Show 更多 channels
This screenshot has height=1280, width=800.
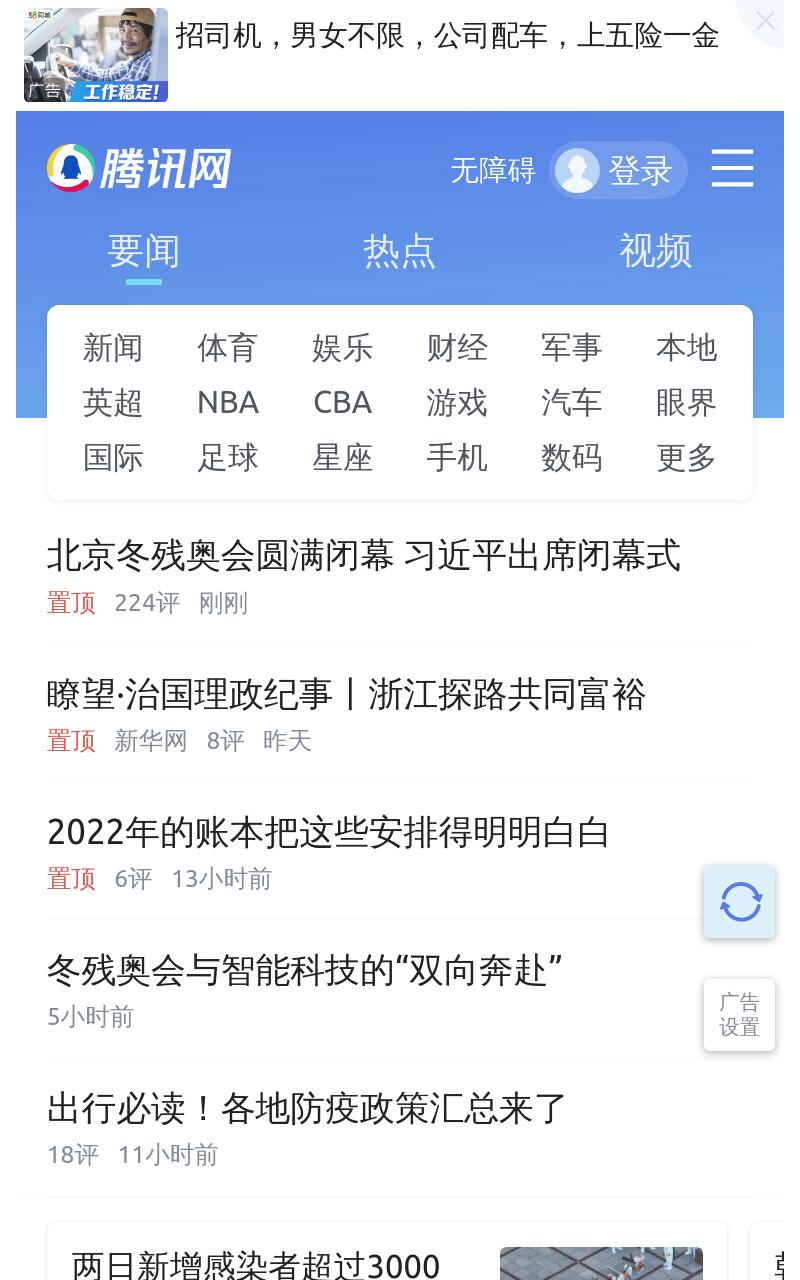coord(686,458)
